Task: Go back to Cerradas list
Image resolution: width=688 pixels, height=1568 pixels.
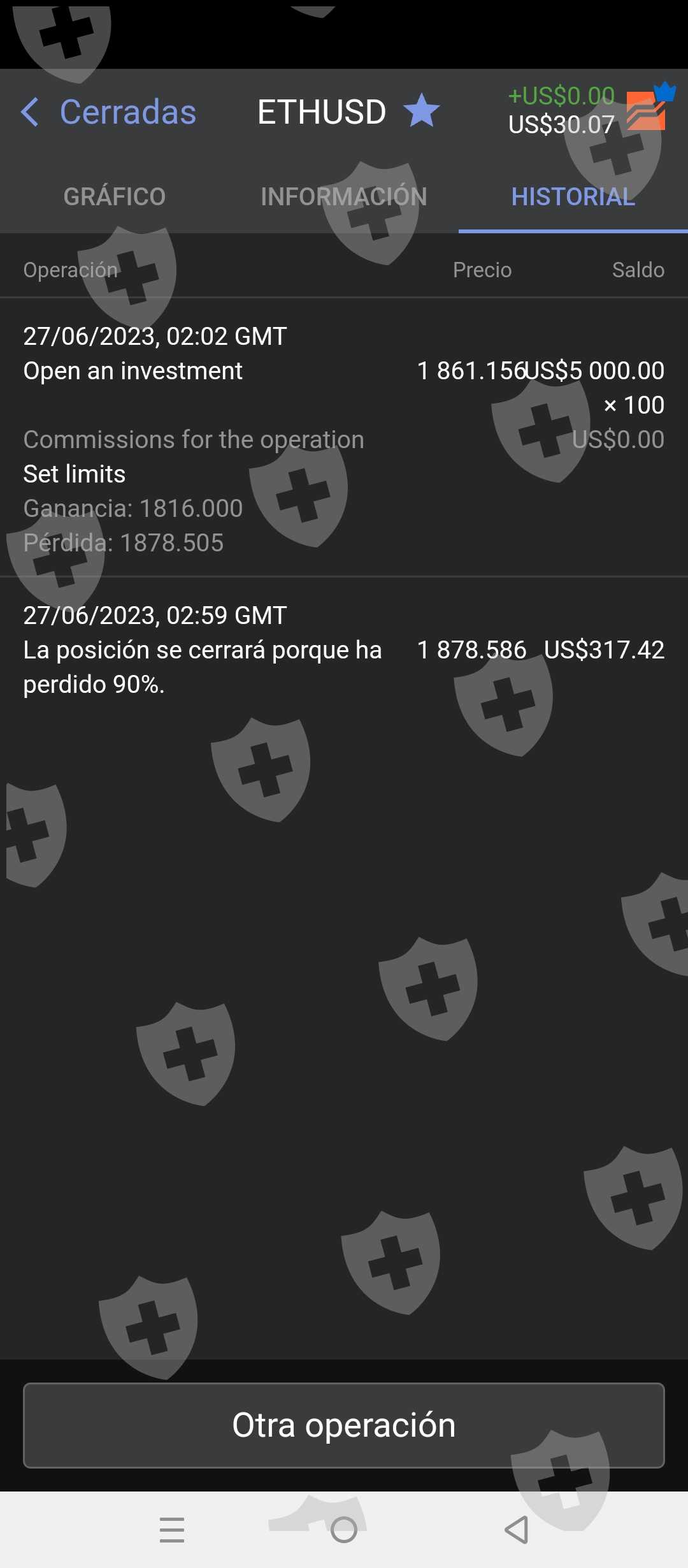Action: tap(108, 112)
